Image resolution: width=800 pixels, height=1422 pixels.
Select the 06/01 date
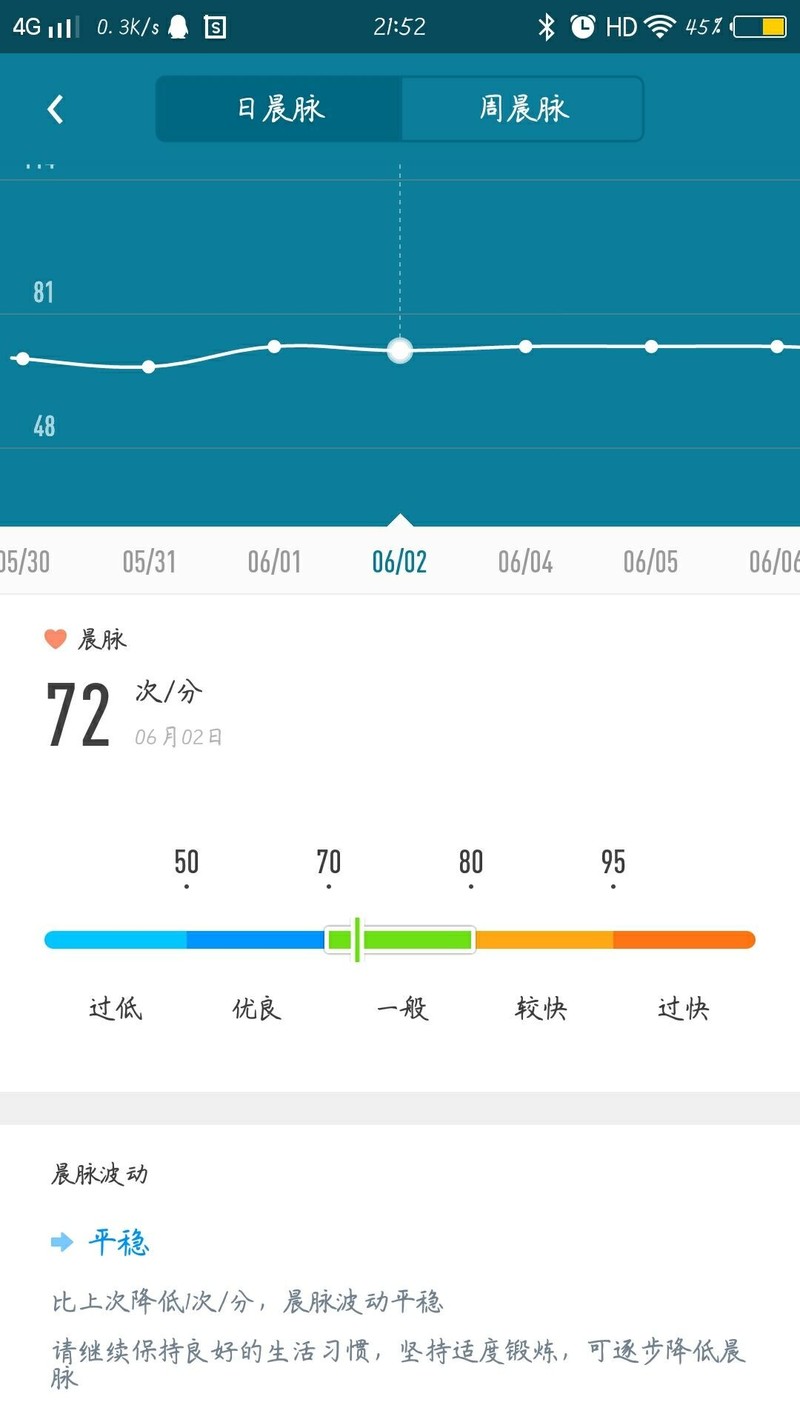(x=274, y=562)
